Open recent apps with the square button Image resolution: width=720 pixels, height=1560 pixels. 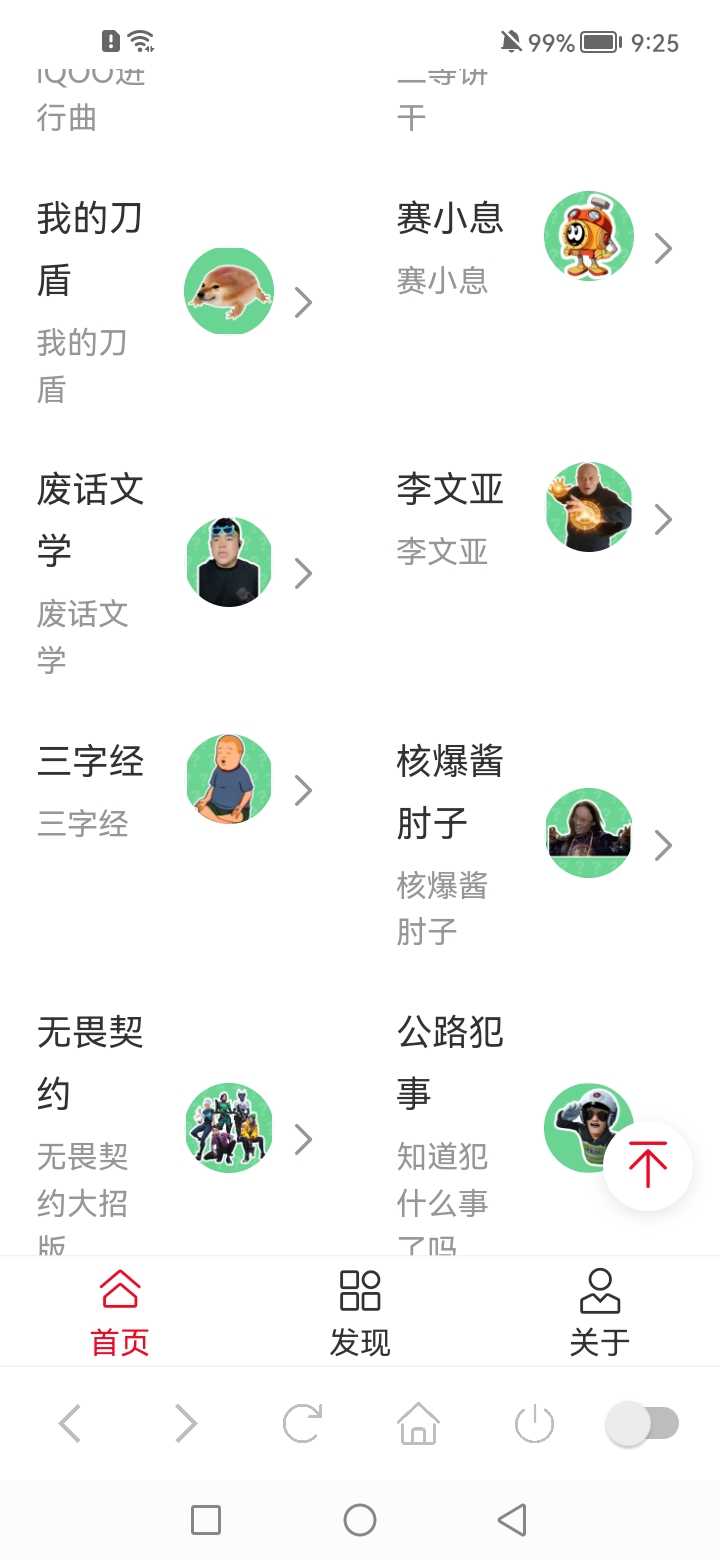tap(206, 1520)
